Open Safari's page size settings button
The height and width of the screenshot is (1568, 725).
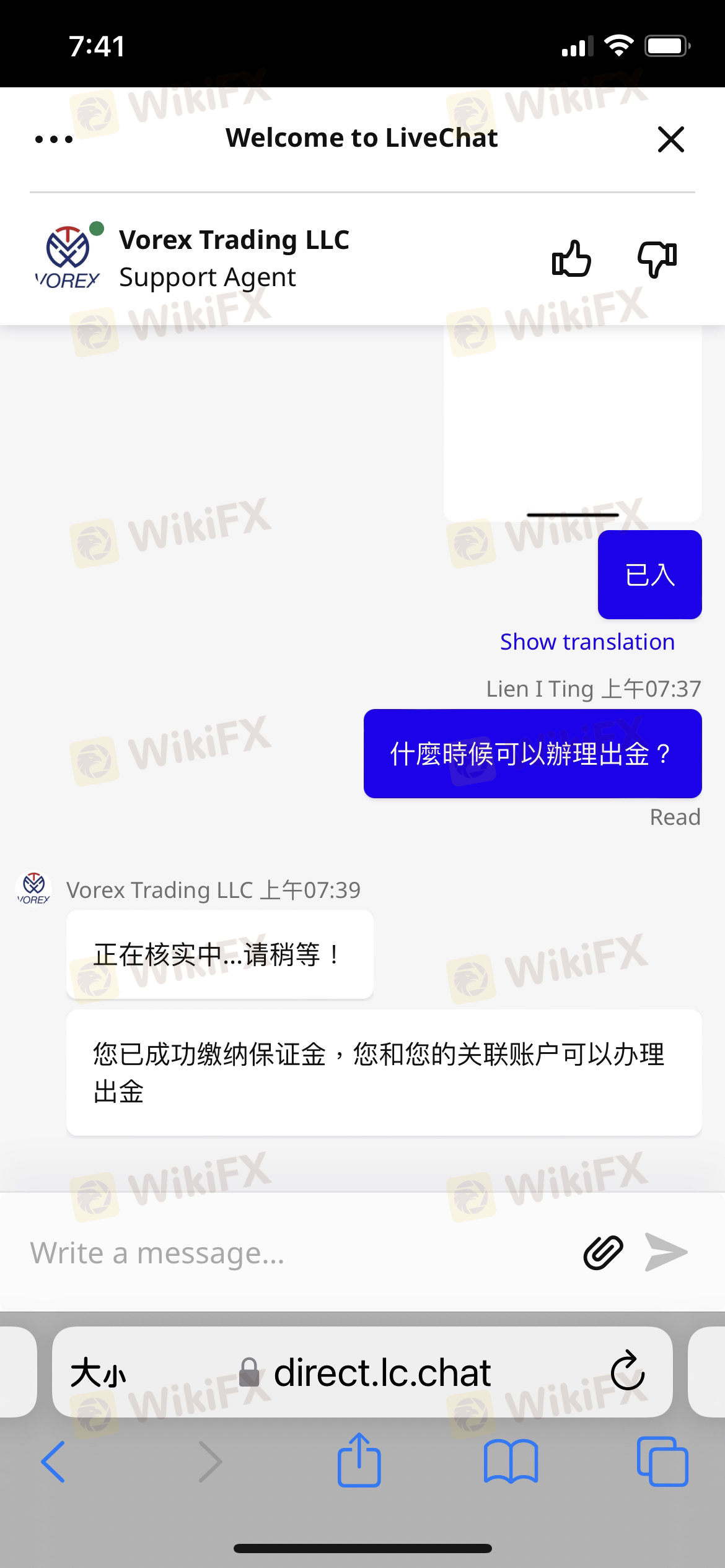click(98, 1373)
